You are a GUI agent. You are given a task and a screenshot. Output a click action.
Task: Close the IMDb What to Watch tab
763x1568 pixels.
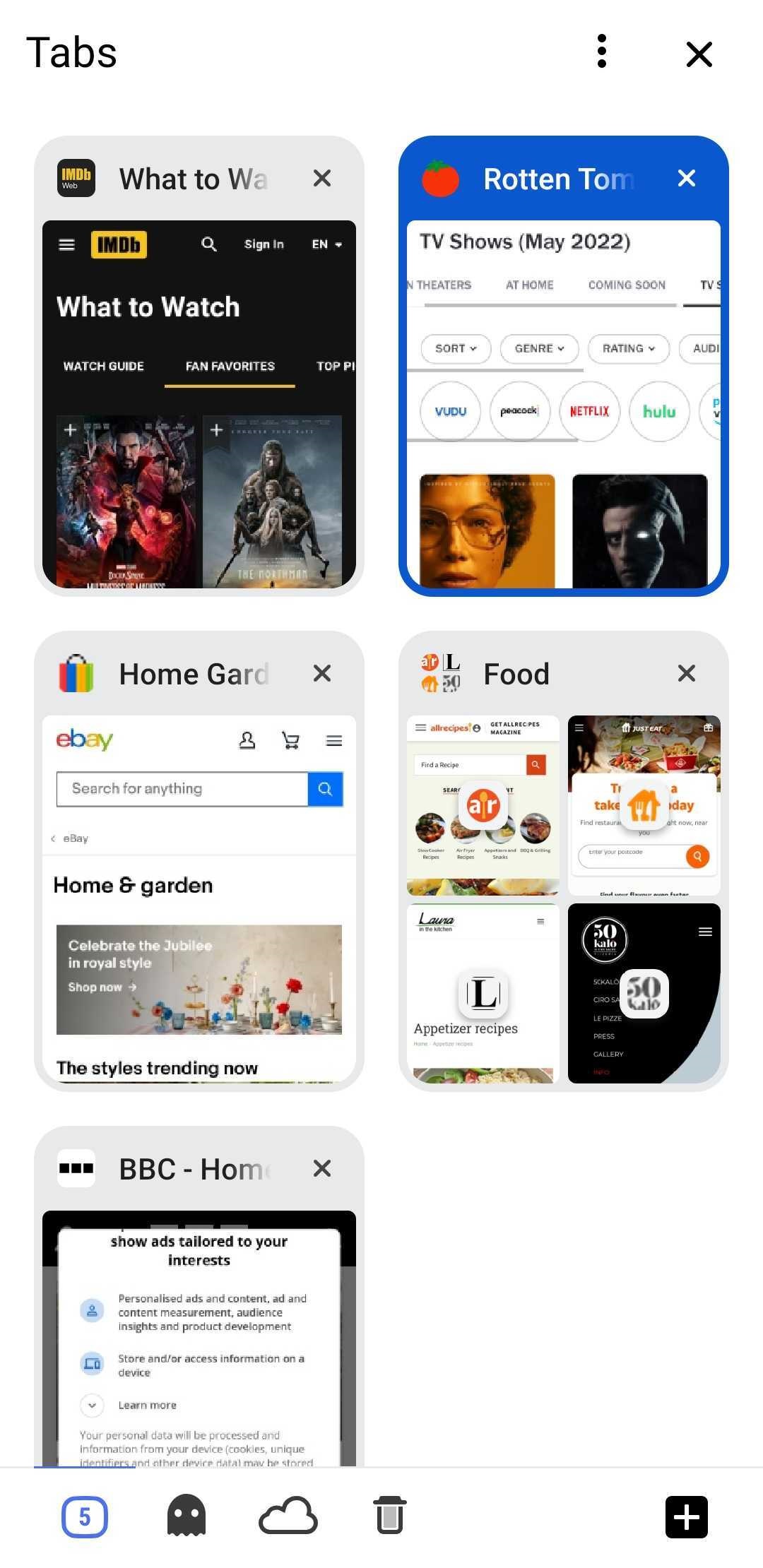click(x=322, y=179)
